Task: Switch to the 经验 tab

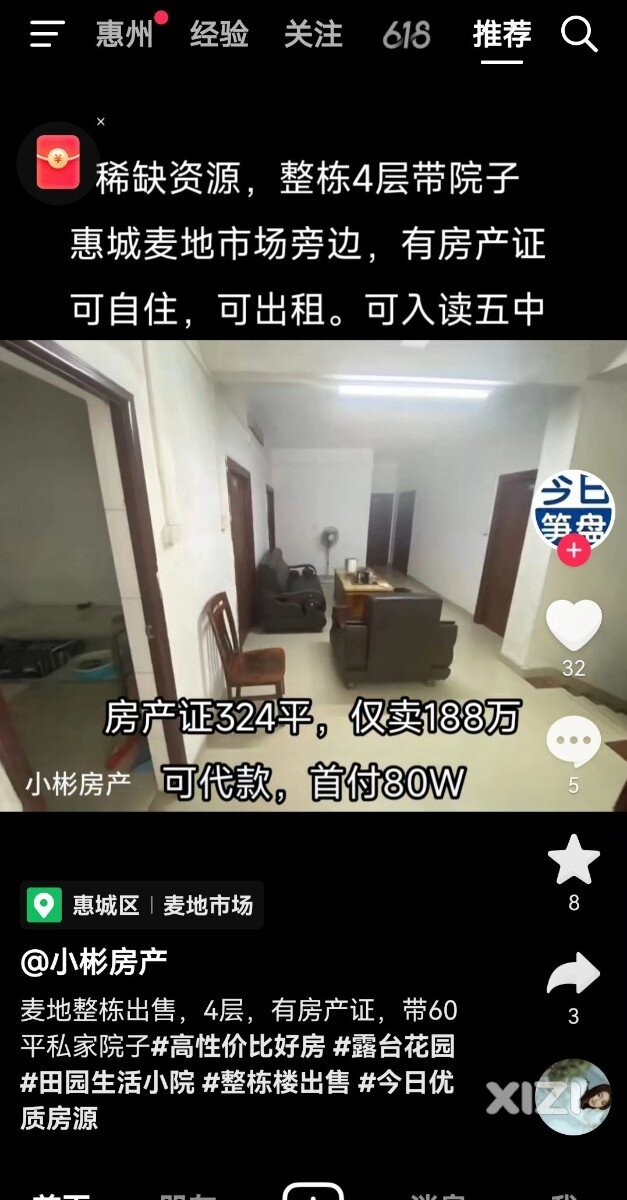Action: point(219,35)
